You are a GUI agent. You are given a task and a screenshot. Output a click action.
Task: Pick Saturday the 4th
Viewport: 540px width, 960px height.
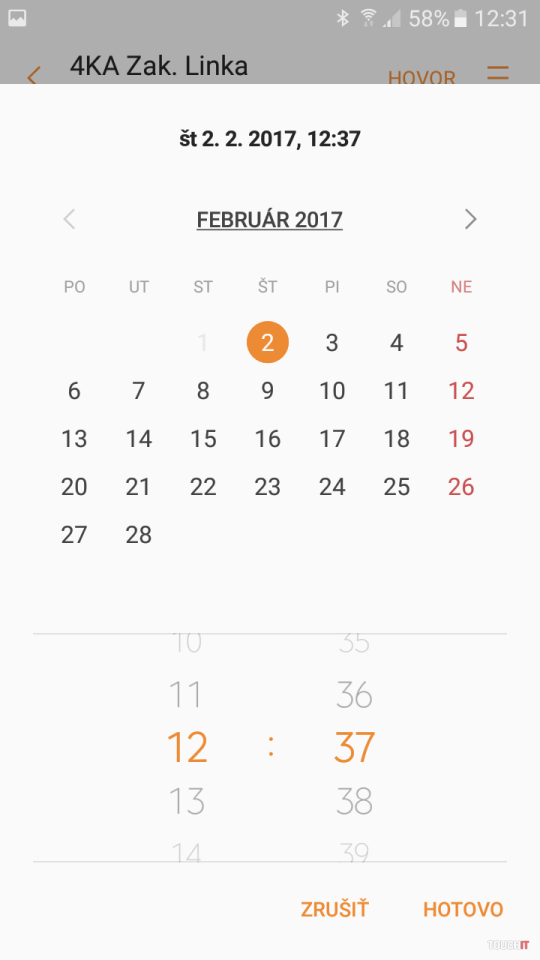[396, 342]
